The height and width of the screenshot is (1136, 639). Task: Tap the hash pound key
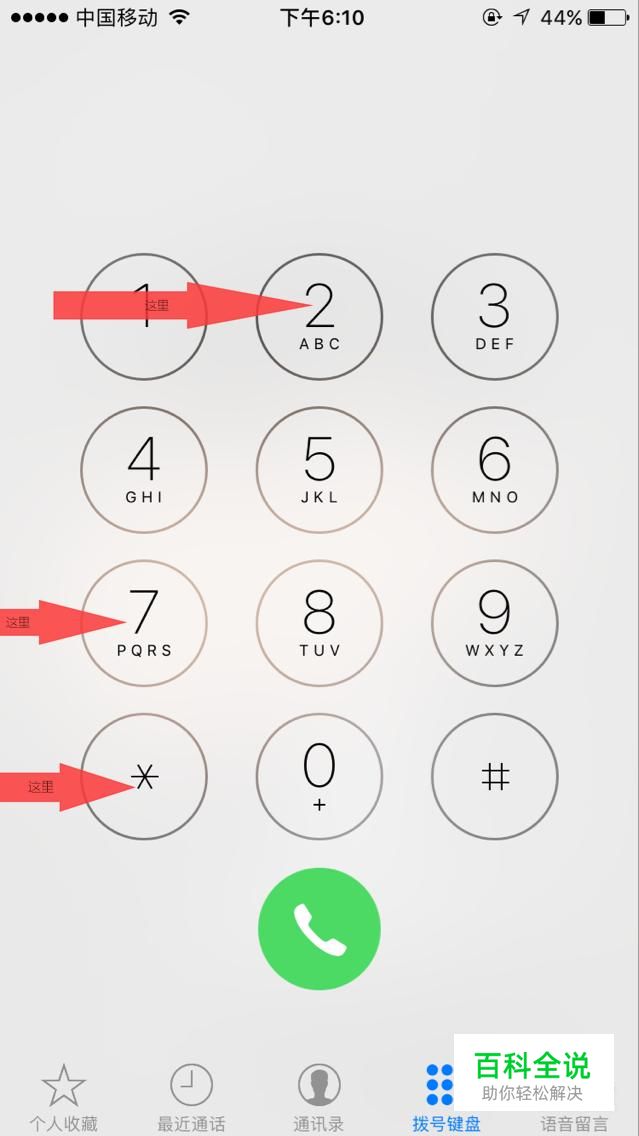tap(495, 777)
